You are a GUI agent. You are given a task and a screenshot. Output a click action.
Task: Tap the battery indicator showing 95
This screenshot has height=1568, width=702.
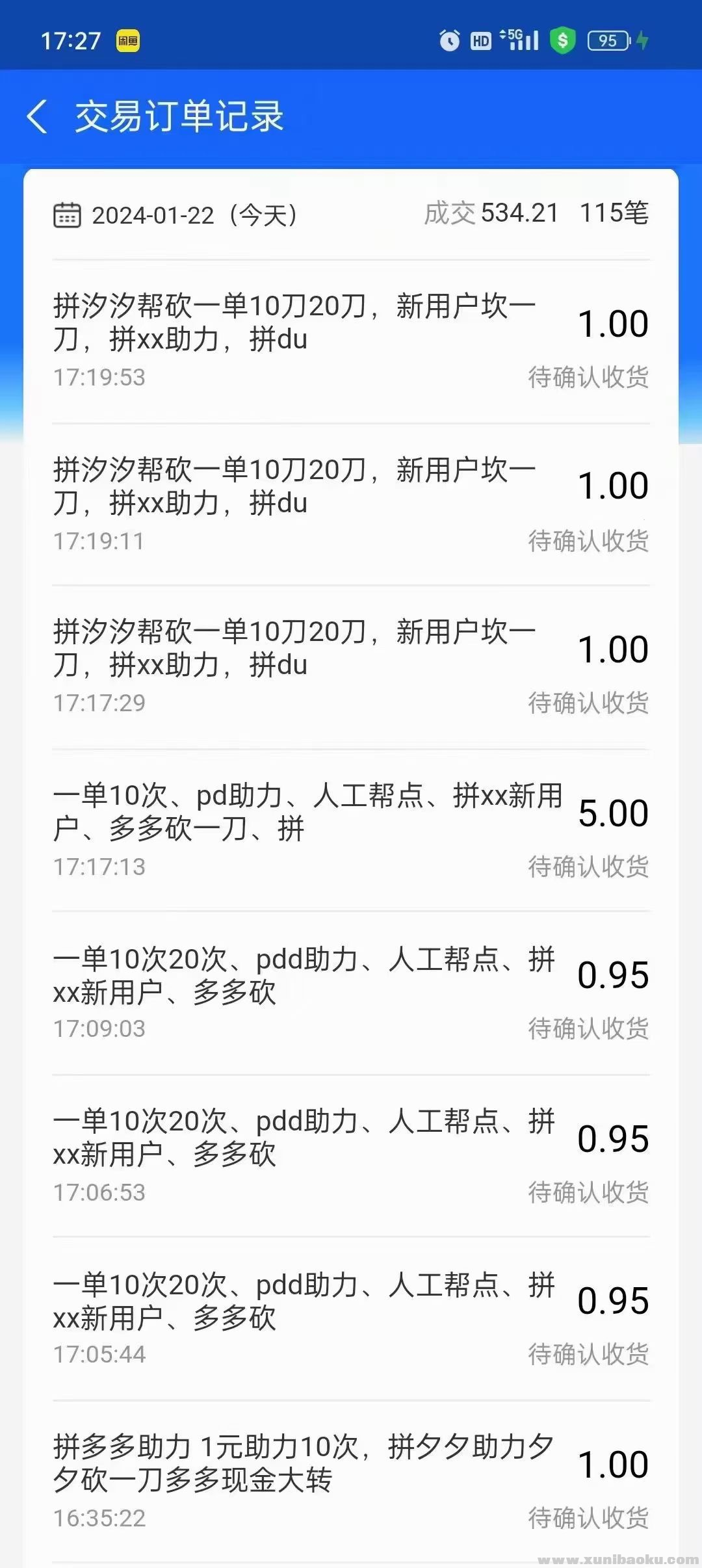click(x=606, y=40)
